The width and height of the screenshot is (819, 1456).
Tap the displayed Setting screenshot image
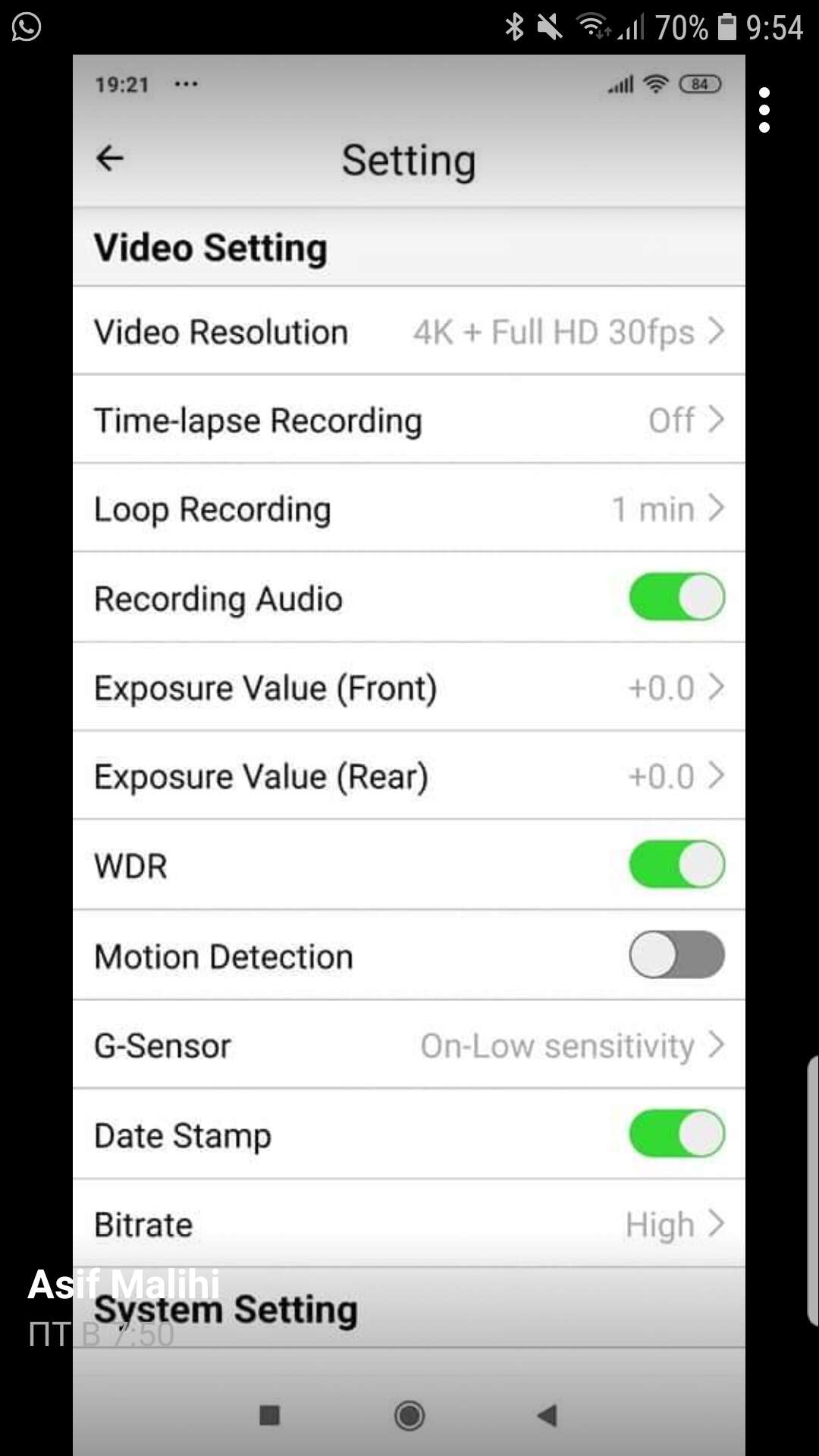(409, 755)
